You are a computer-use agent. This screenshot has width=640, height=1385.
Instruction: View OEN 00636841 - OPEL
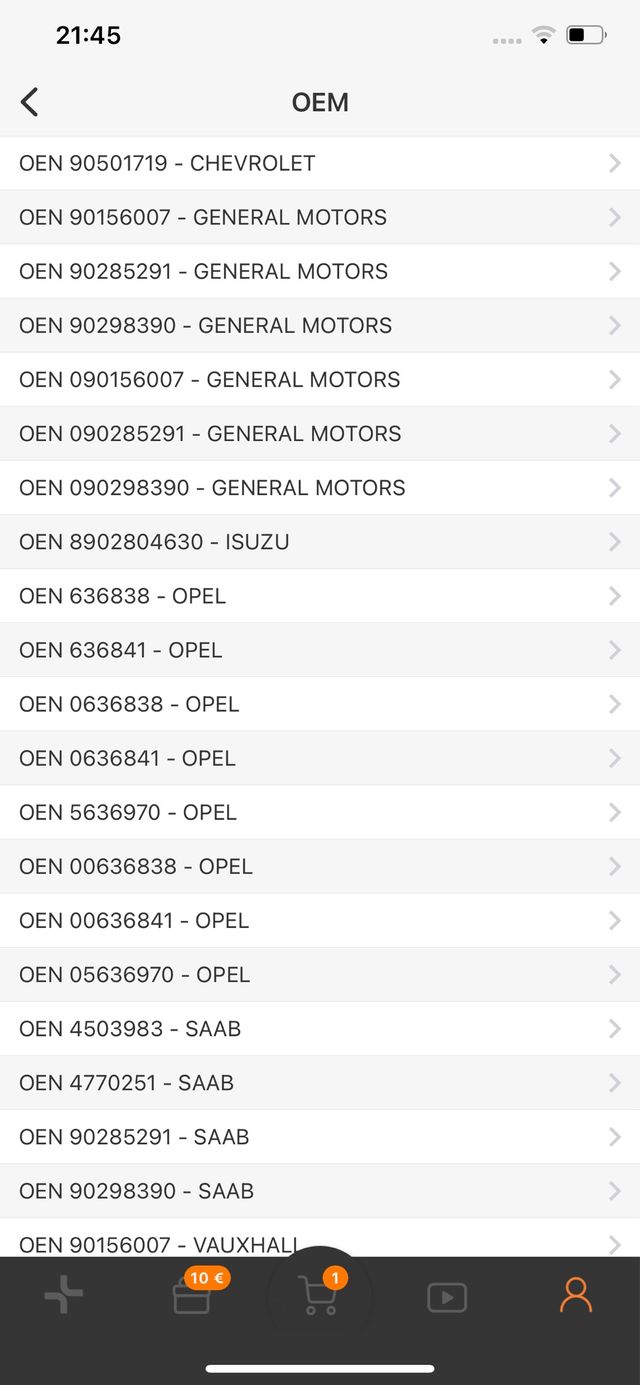pos(320,920)
